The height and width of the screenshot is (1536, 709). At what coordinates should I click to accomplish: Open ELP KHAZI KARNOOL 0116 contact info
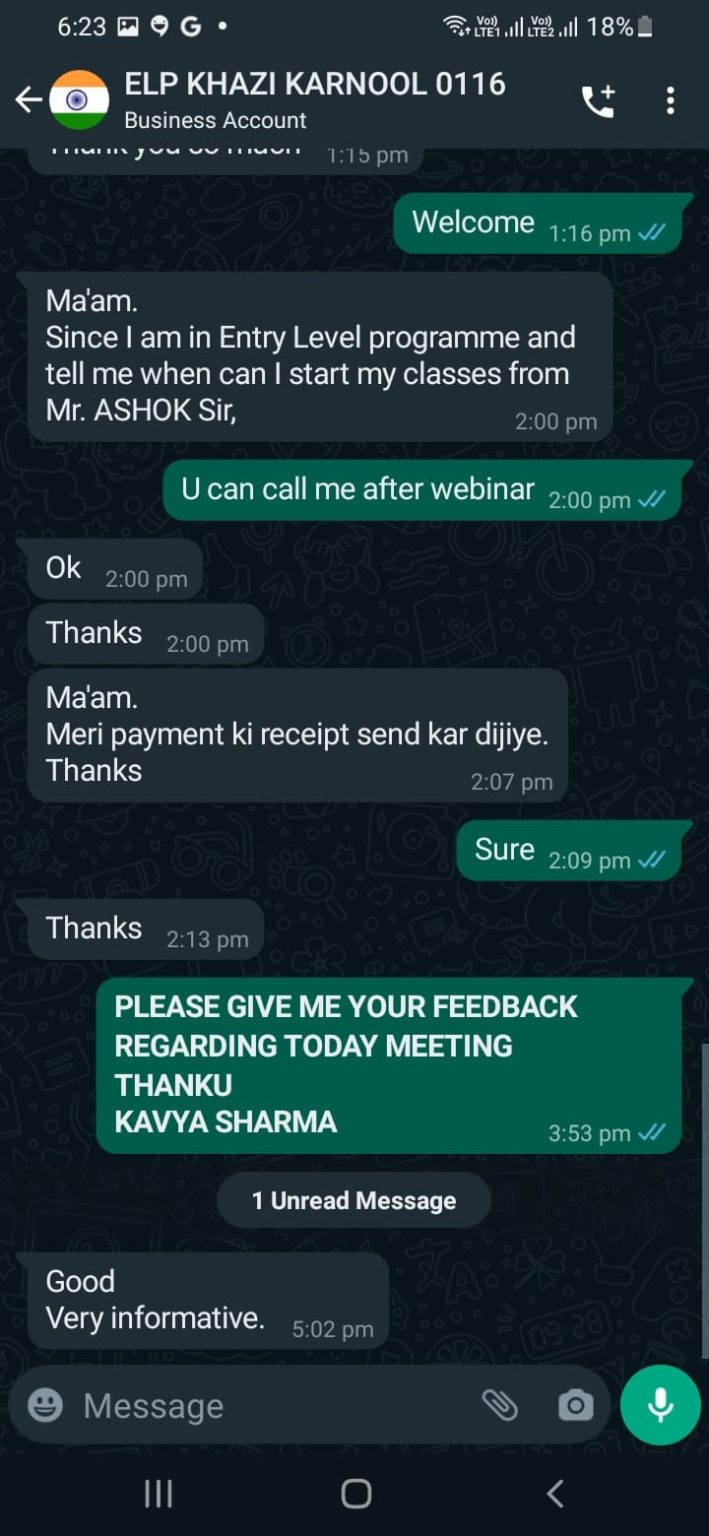pos(314,99)
